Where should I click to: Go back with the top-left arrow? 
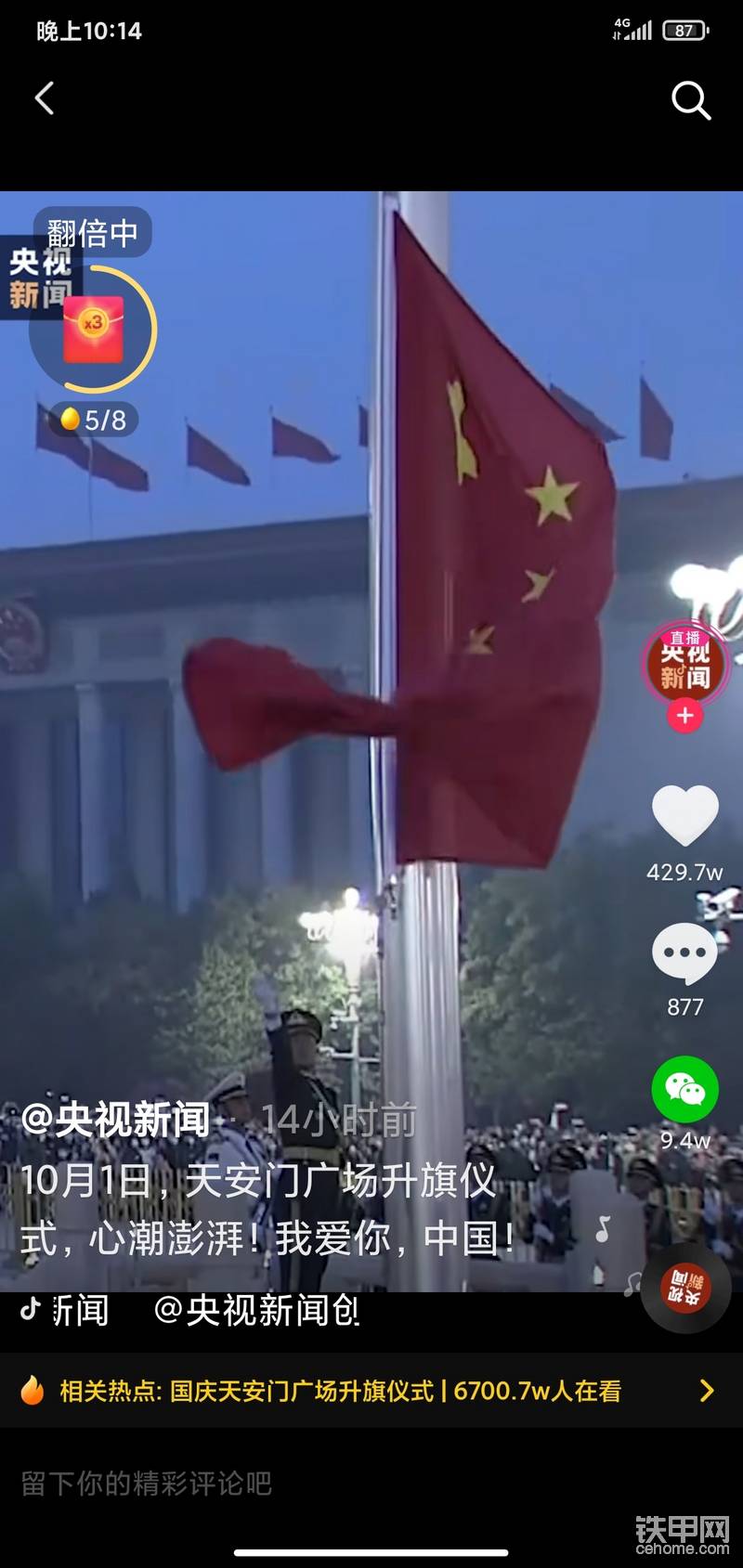point(45,98)
